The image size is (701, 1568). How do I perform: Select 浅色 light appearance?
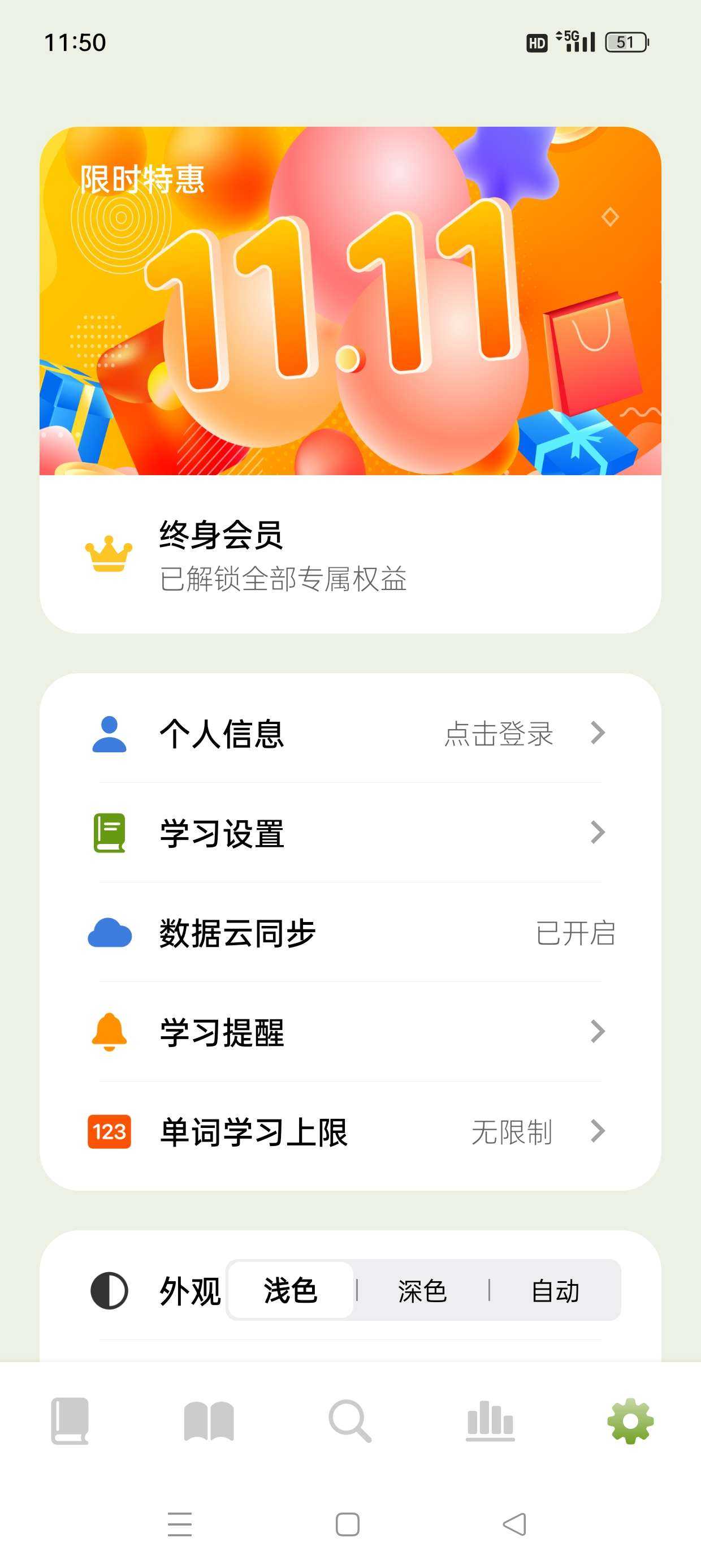click(x=291, y=1290)
